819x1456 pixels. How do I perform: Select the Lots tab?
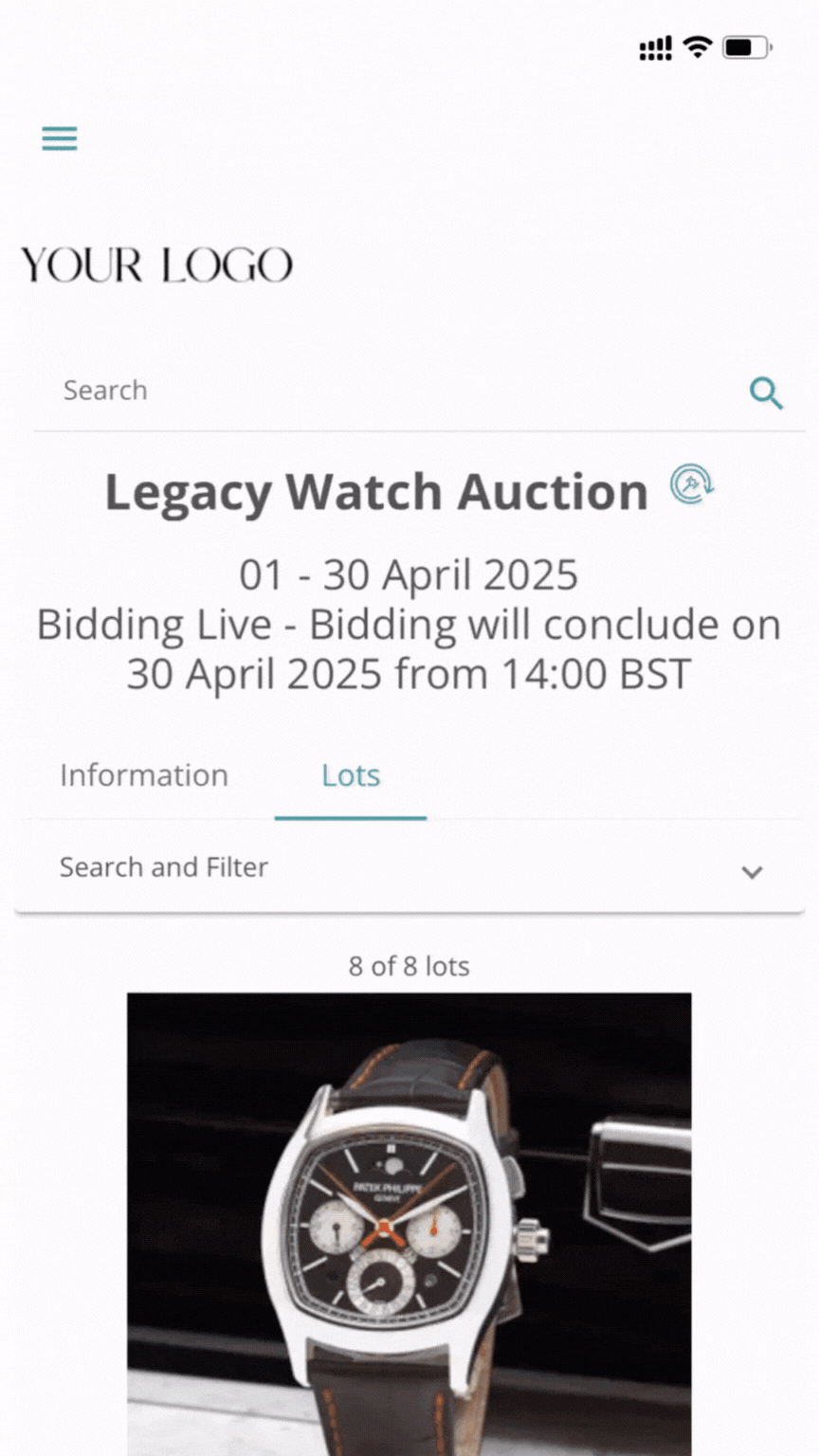click(351, 775)
